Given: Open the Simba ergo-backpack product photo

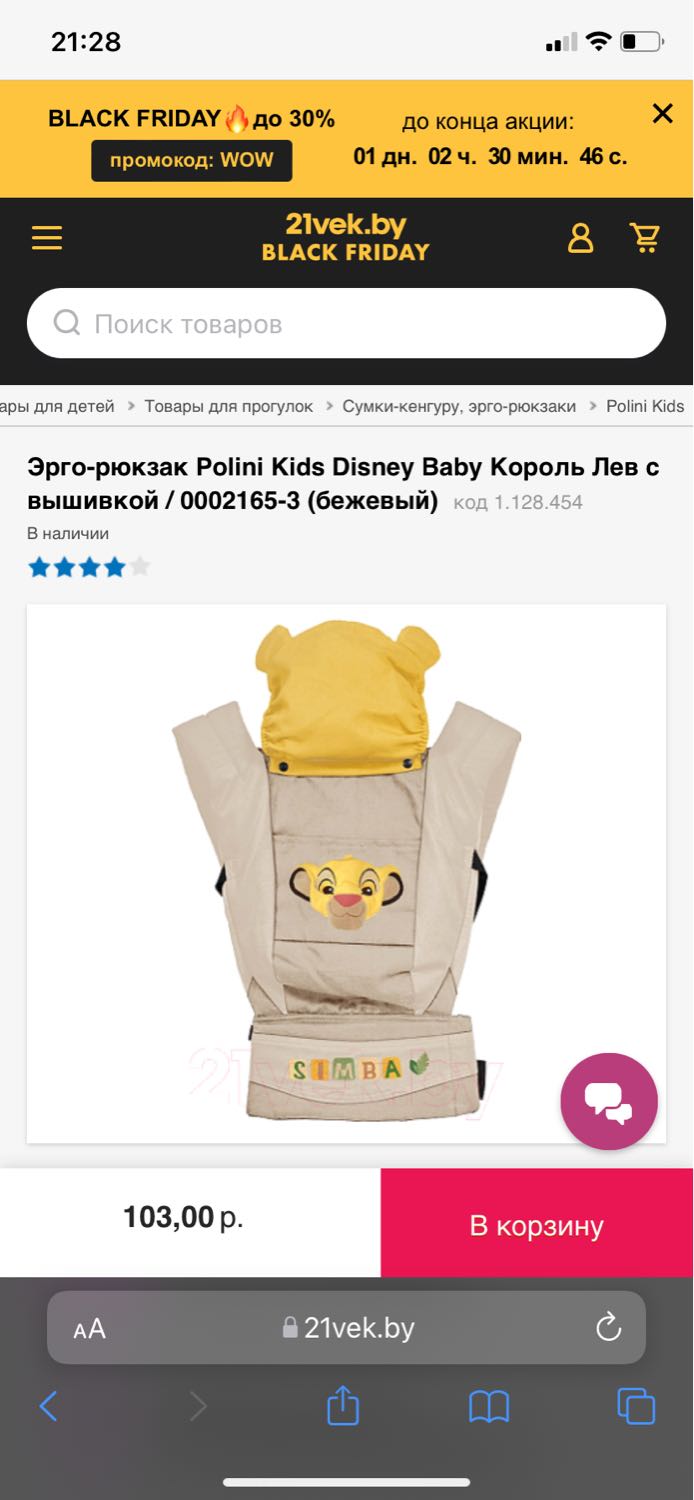Looking at the screenshot, I should (x=346, y=873).
